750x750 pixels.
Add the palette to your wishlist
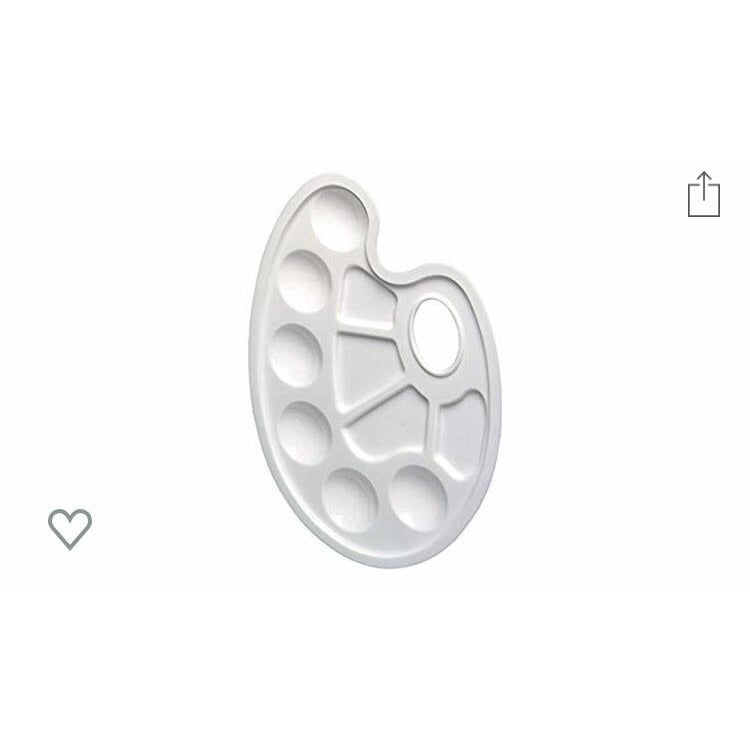tap(70, 528)
